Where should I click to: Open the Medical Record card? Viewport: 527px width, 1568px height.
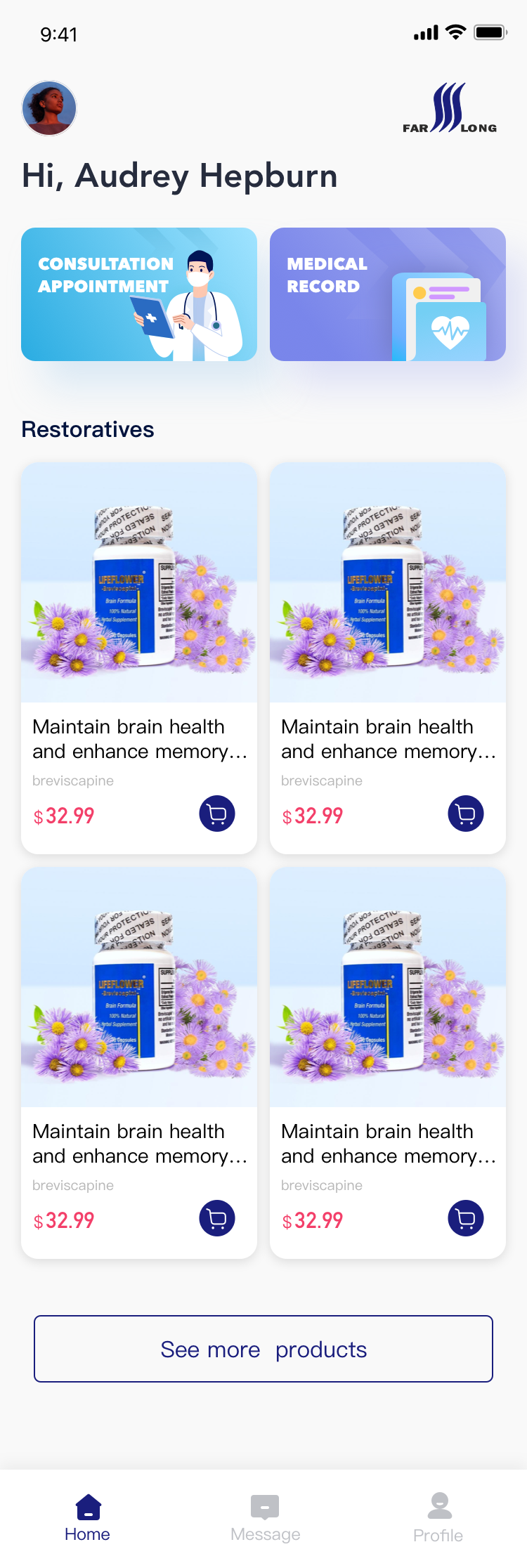[388, 294]
